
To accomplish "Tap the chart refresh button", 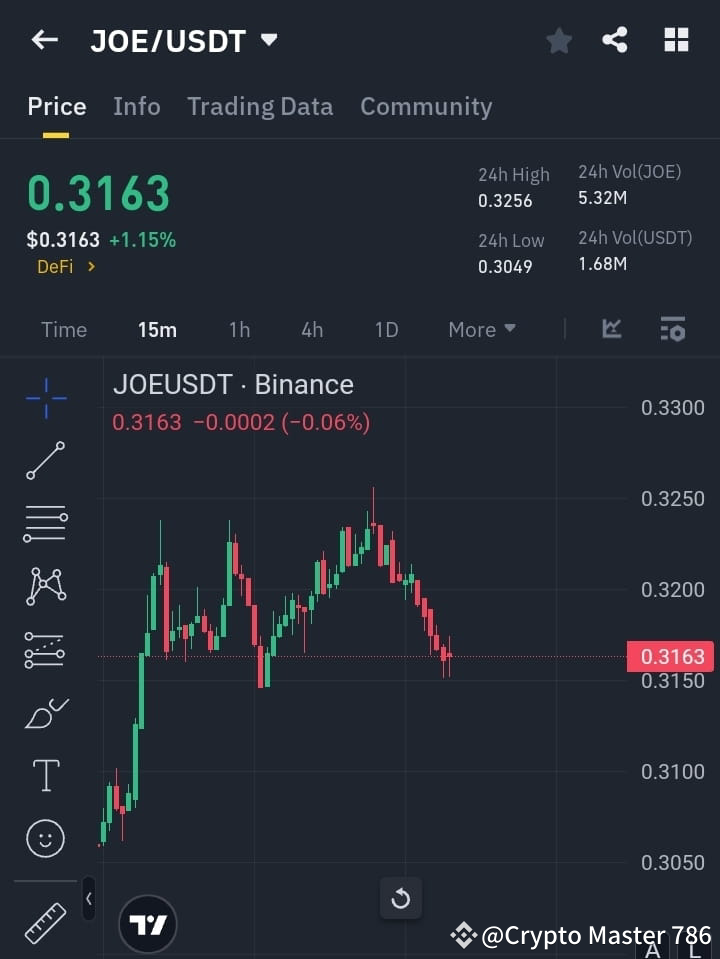I will point(401,899).
